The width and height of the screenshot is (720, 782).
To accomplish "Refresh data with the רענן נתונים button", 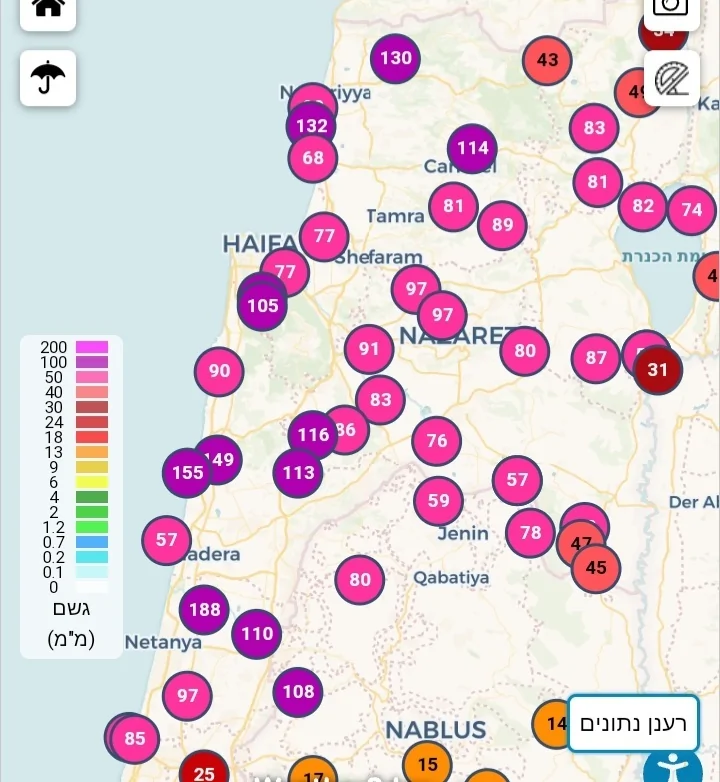I will 633,723.
